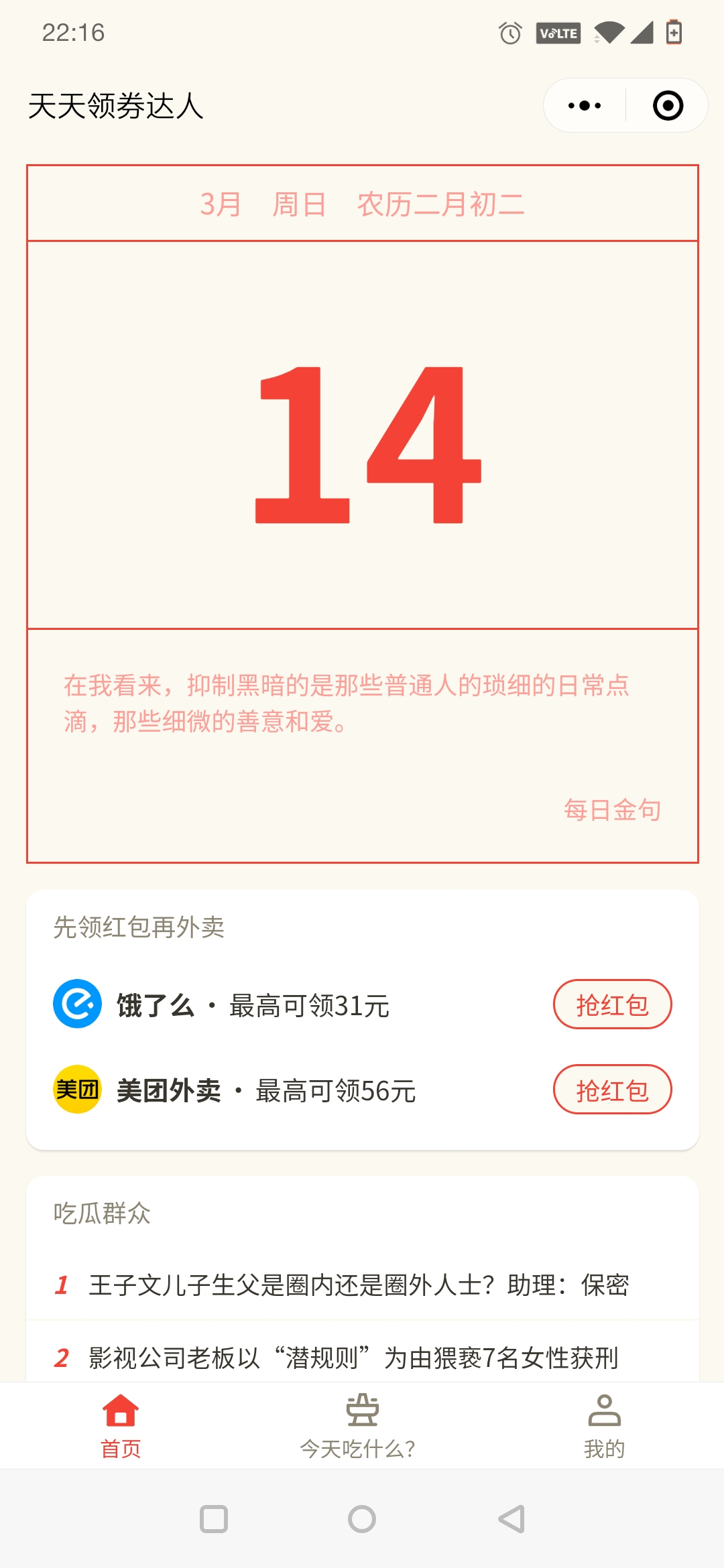Go back using the system back button
724x1568 pixels.
pyautogui.click(x=511, y=1519)
